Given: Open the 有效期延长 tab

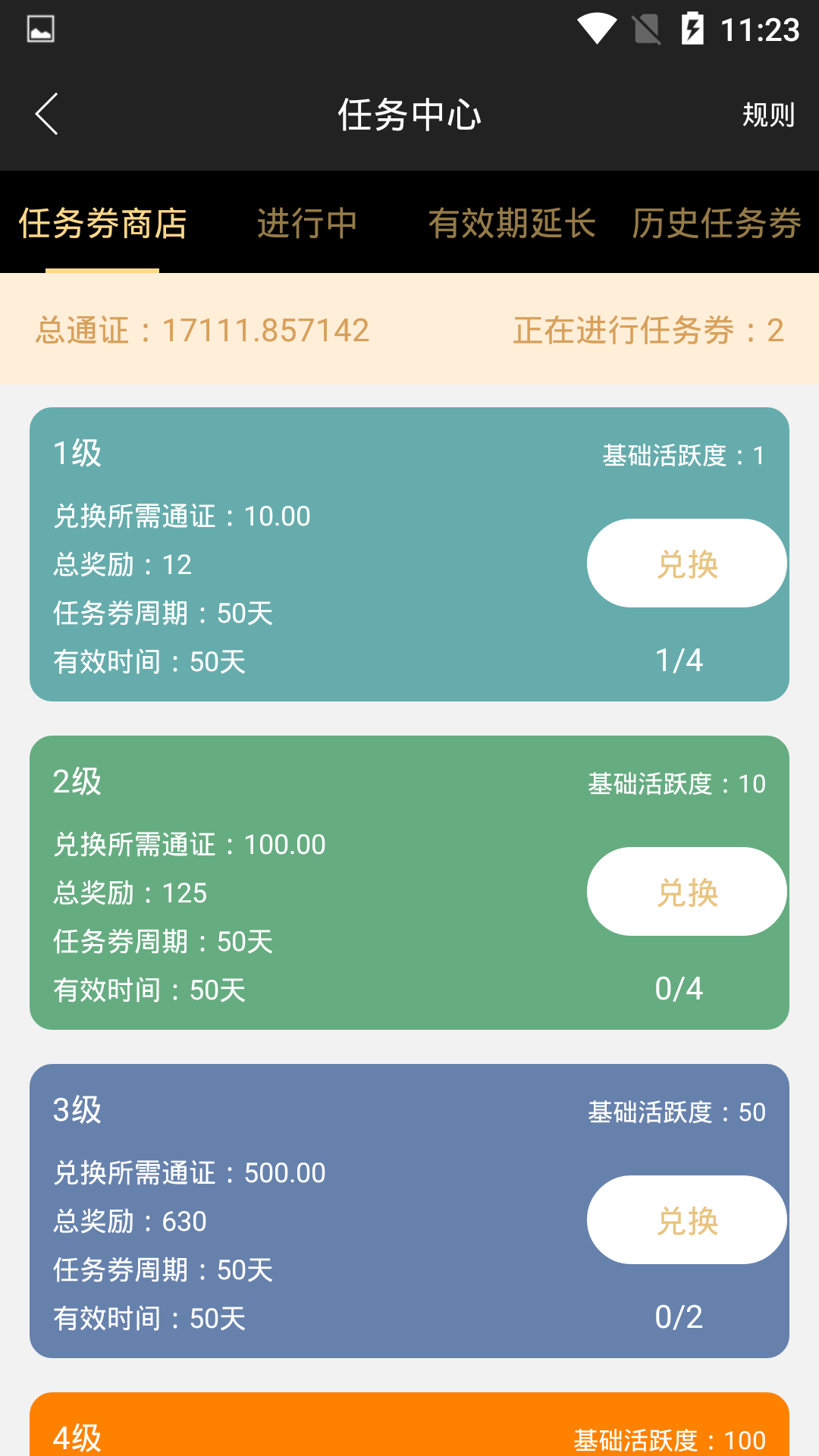Looking at the screenshot, I should pos(512,223).
